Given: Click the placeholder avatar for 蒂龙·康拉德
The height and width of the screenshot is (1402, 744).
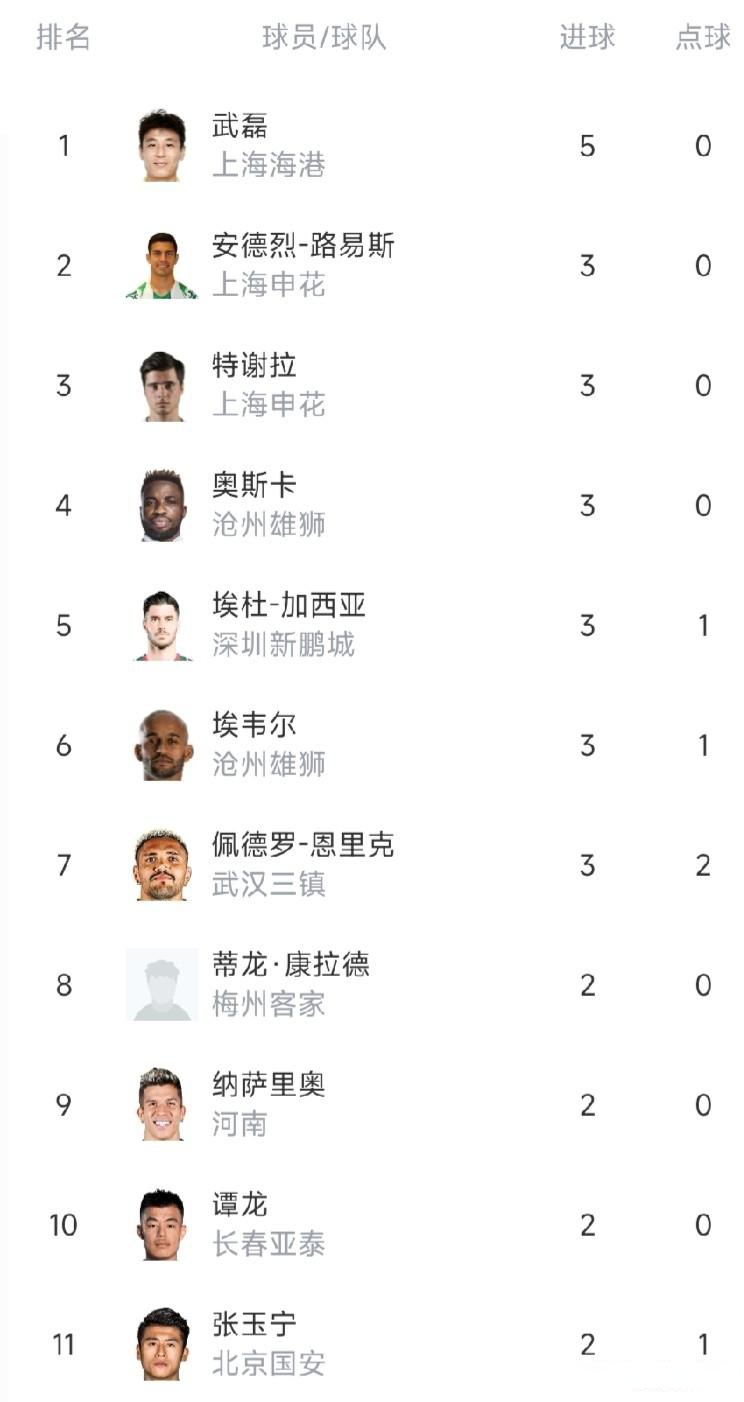Looking at the screenshot, I should click(x=163, y=985).
